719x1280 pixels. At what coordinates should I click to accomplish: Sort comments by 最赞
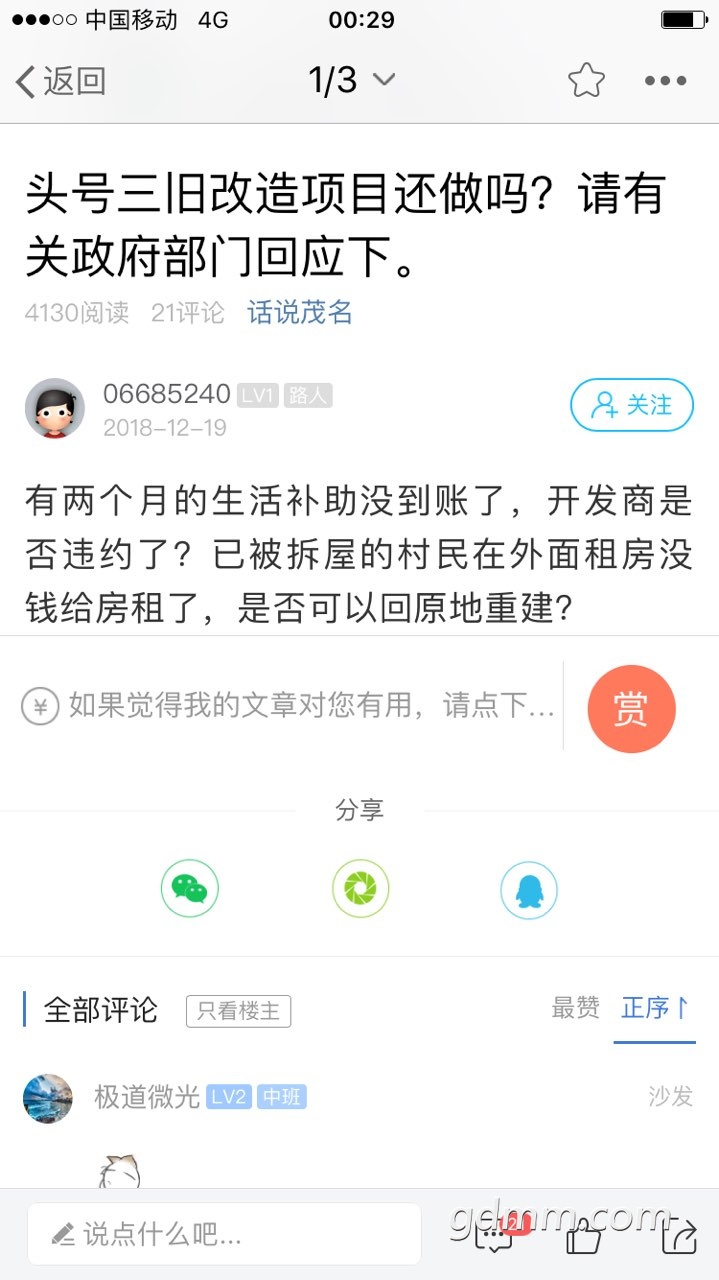point(576,1008)
